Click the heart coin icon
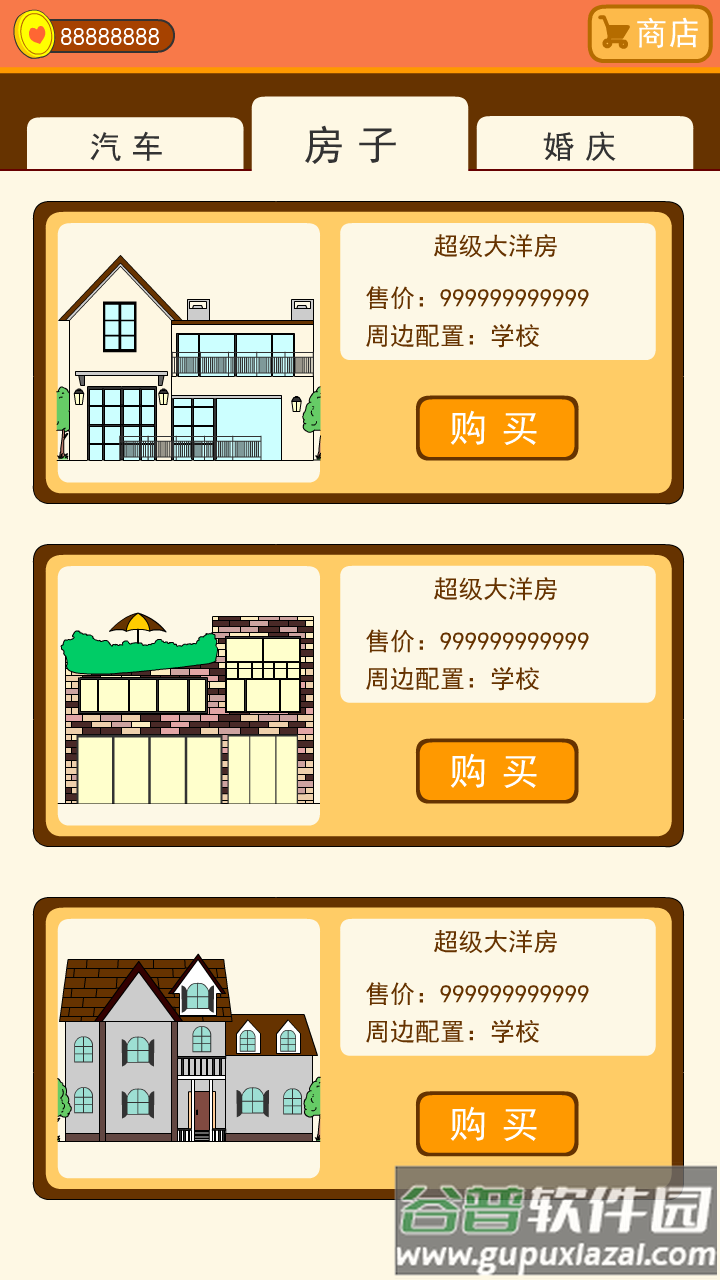The width and height of the screenshot is (720, 1280). (33, 33)
